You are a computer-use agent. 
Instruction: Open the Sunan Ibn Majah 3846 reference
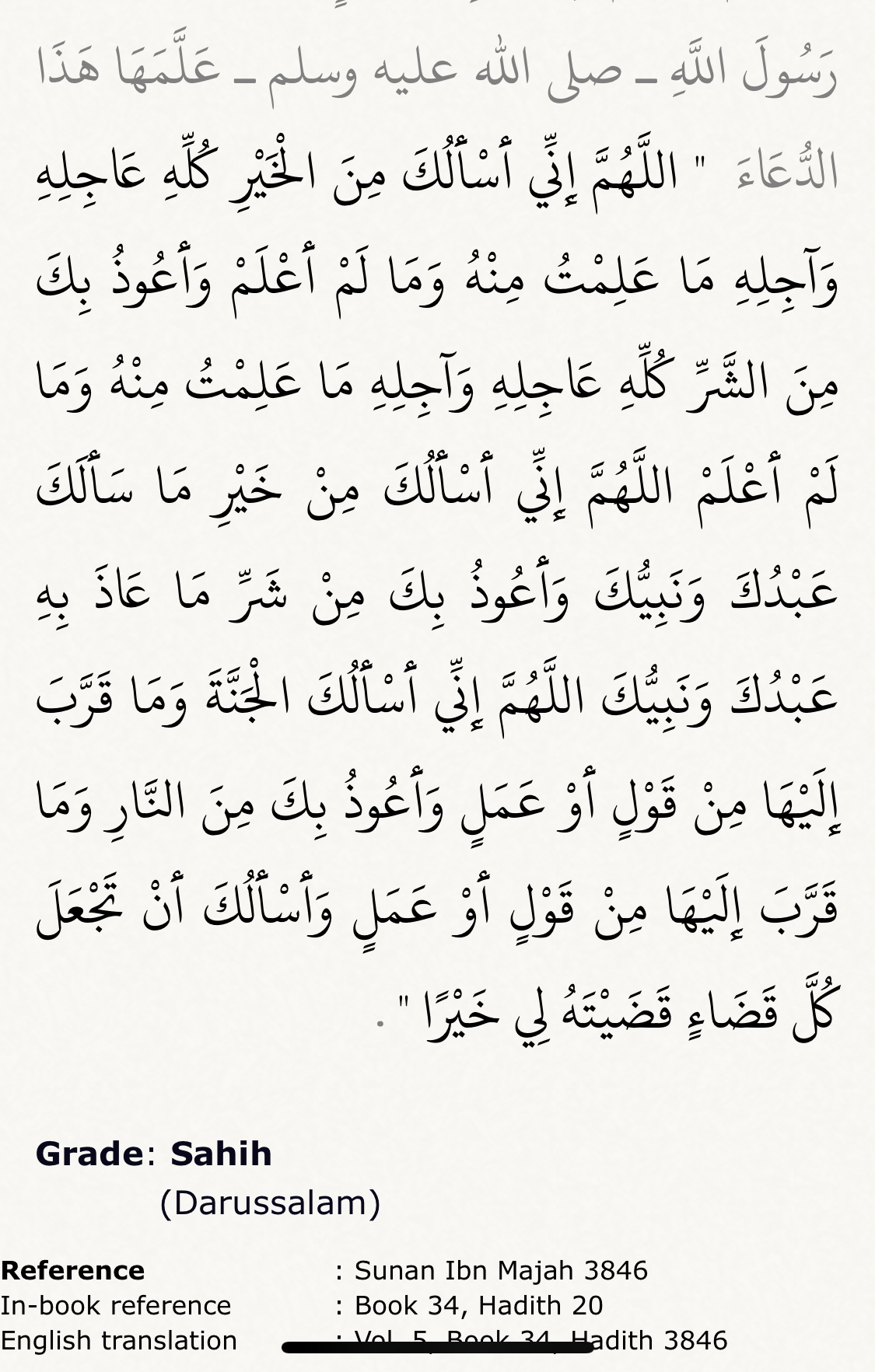[x=500, y=1270]
